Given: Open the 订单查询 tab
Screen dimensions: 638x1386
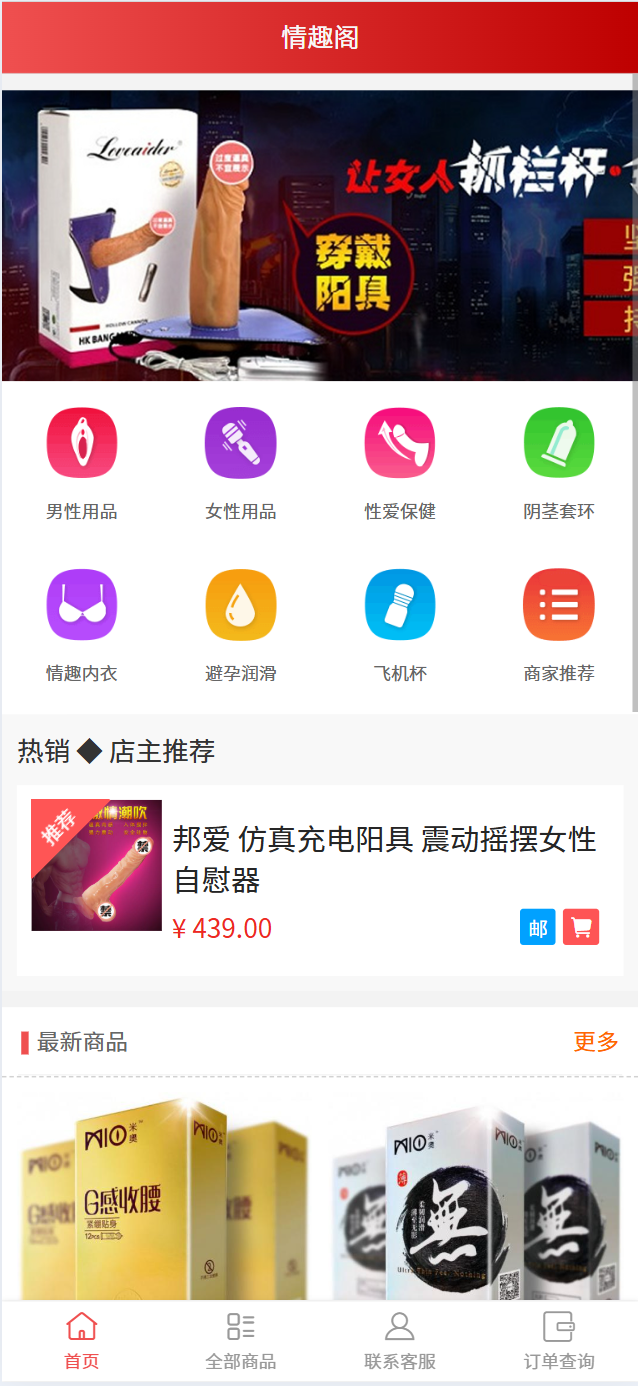Looking at the screenshot, I should (x=558, y=1342).
